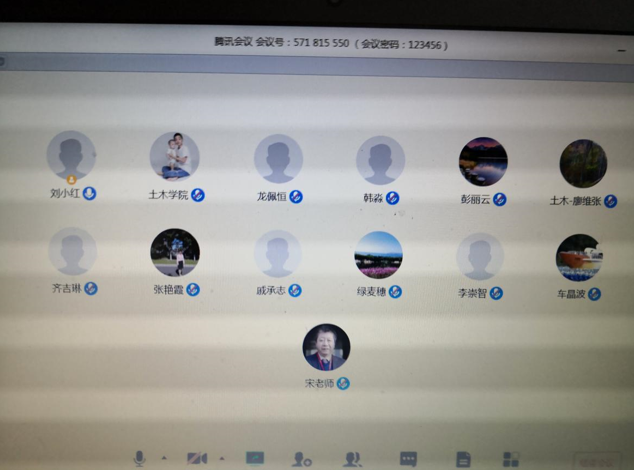Open the apps grid icon in toolbar

[x=511, y=459]
